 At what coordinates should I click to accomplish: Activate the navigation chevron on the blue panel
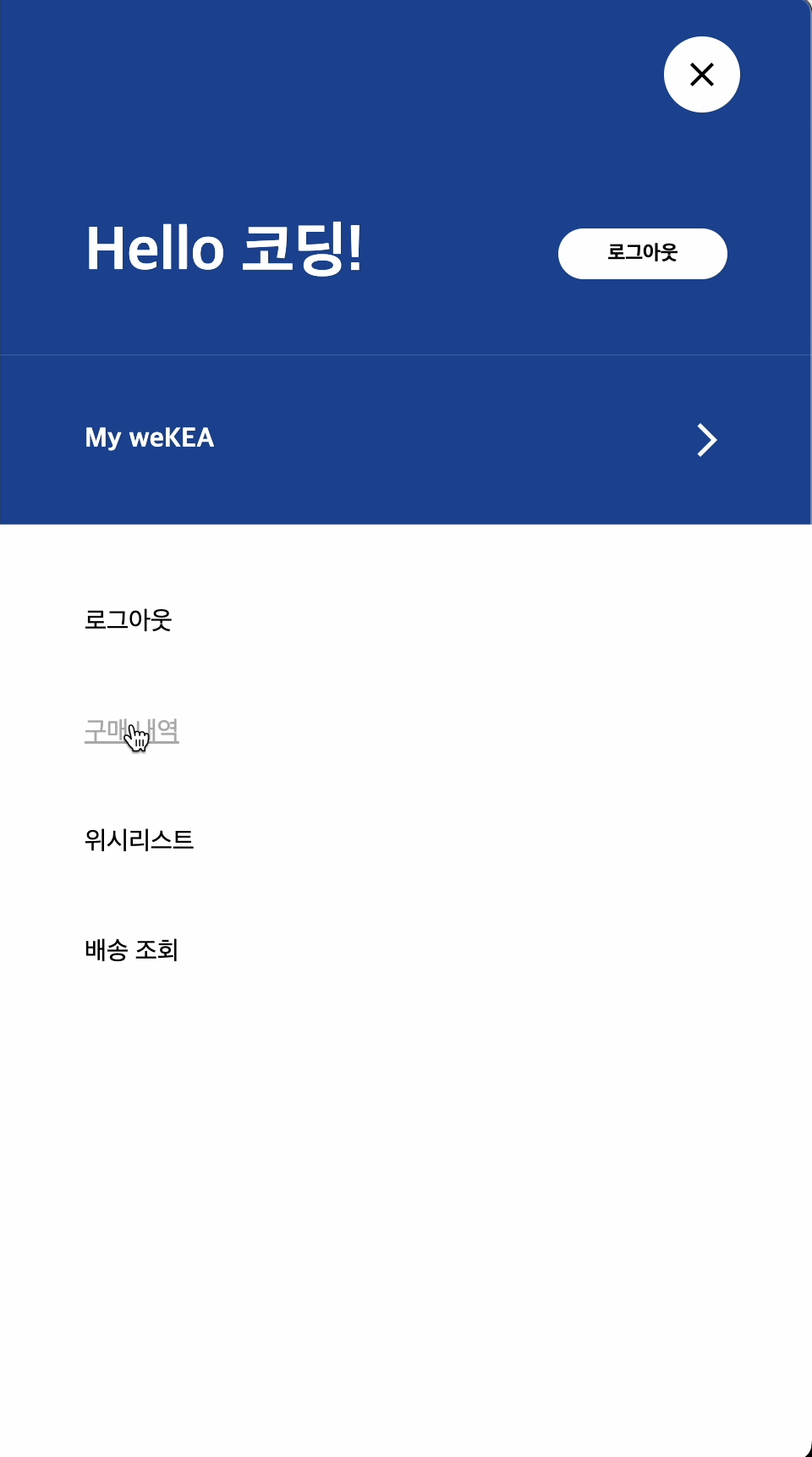click(x=706, y=440)
